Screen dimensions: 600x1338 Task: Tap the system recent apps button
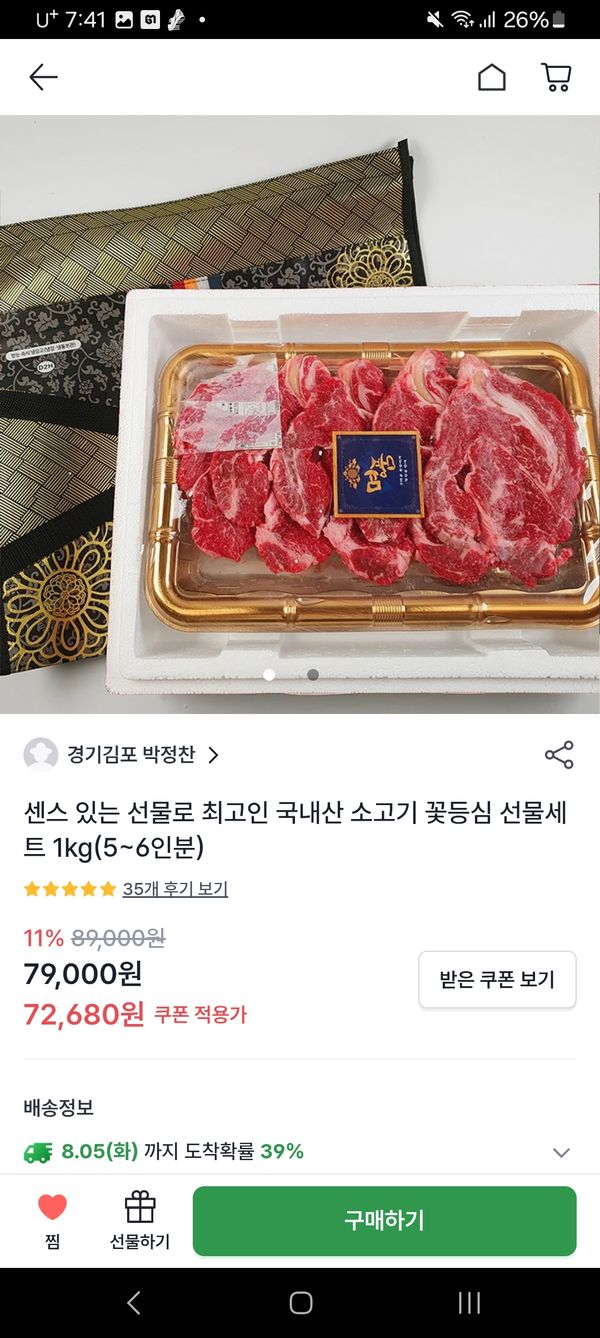tap(469, 1302)
